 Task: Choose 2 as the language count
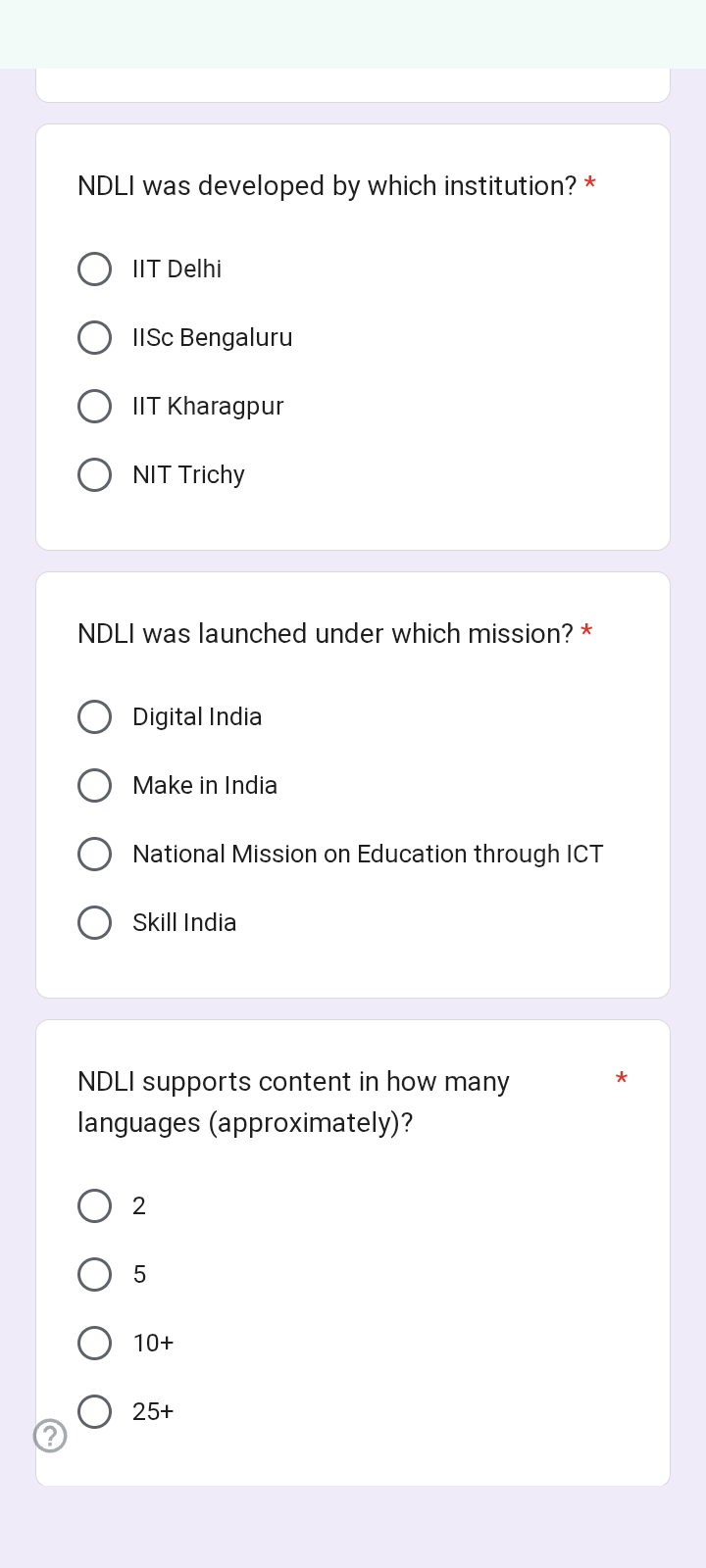click(95, 1205)
